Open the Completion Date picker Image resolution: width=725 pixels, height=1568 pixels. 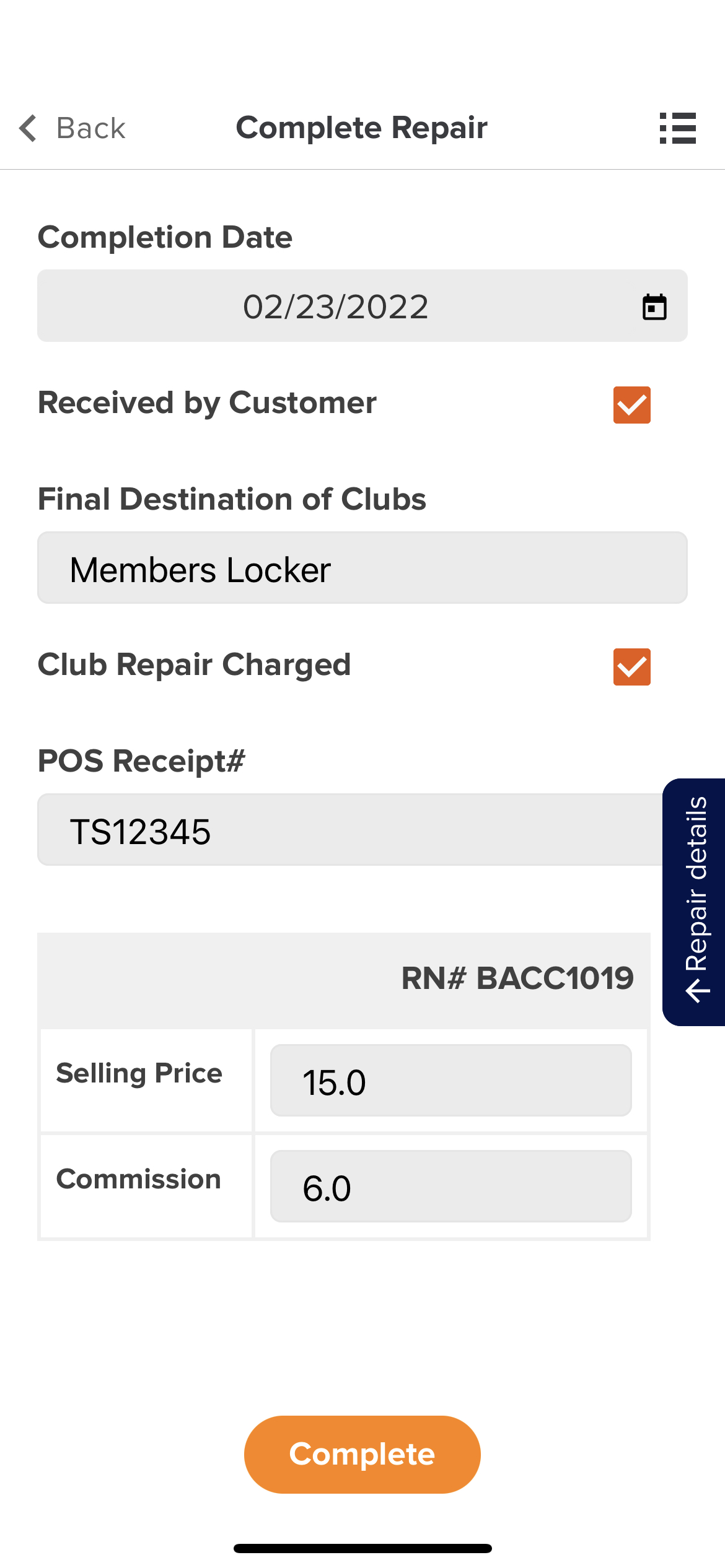click(x=362, y=306)
